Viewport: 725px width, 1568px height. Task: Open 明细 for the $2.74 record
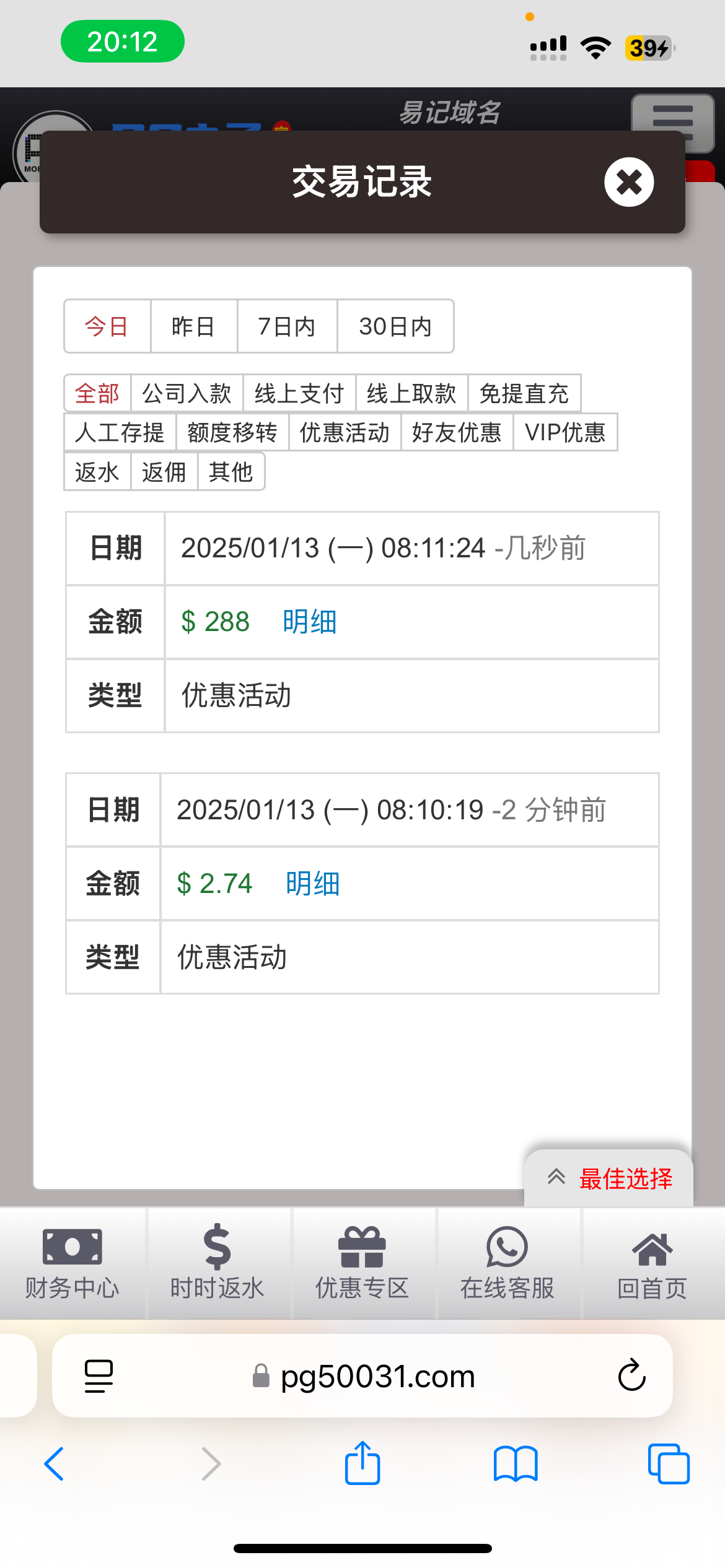pyautogui.click(x=313, y=884)
